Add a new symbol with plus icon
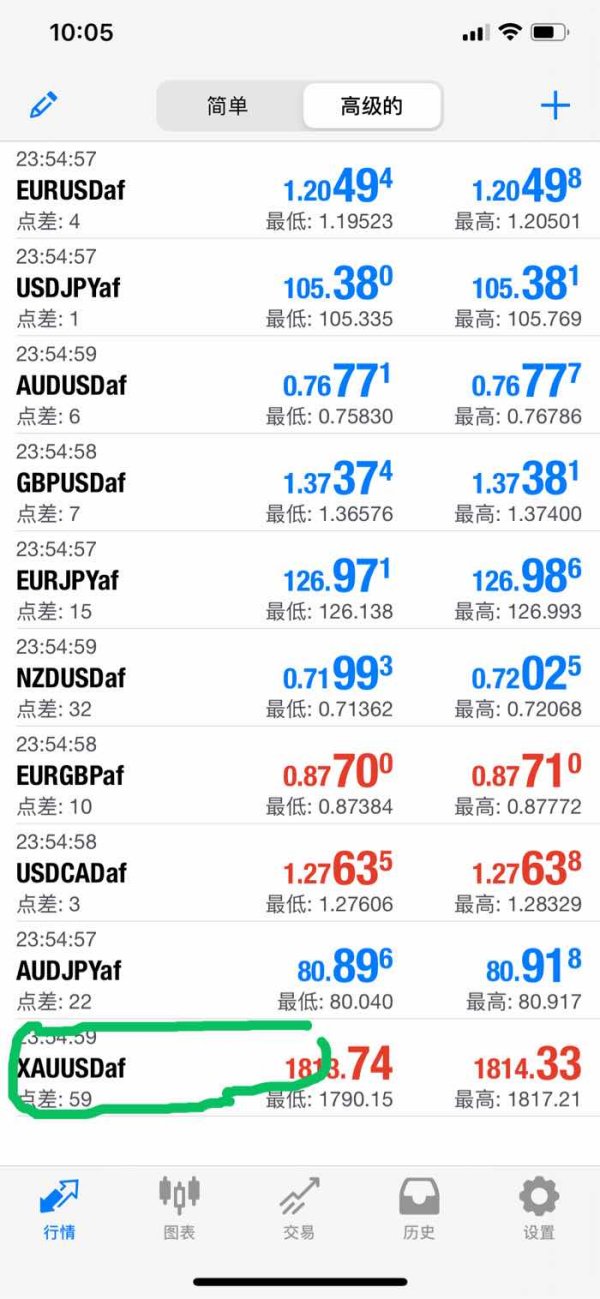This screenshot has width=600, height=1299. [x=554, y=105]
